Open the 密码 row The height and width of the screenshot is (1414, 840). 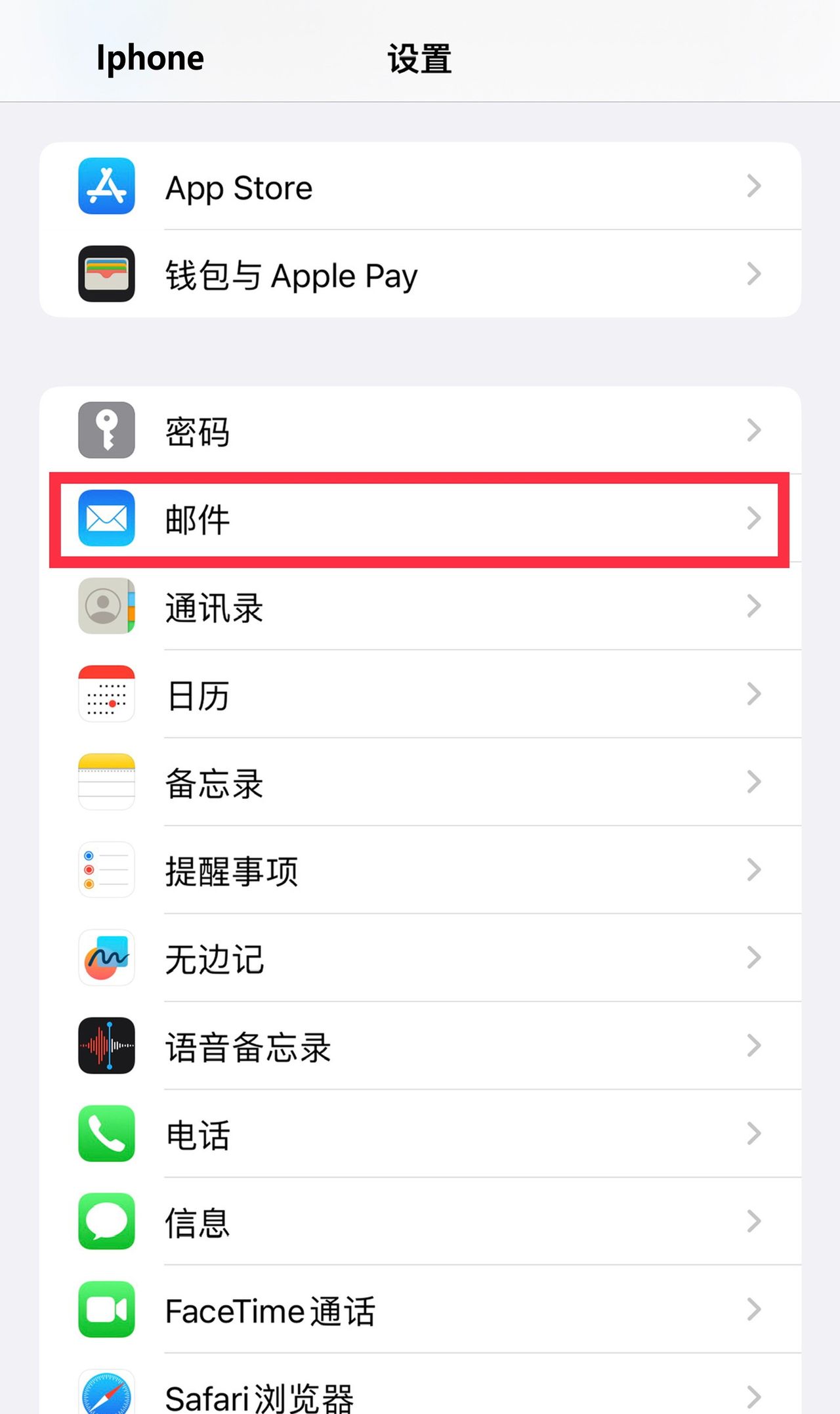(x=420, y=431)
